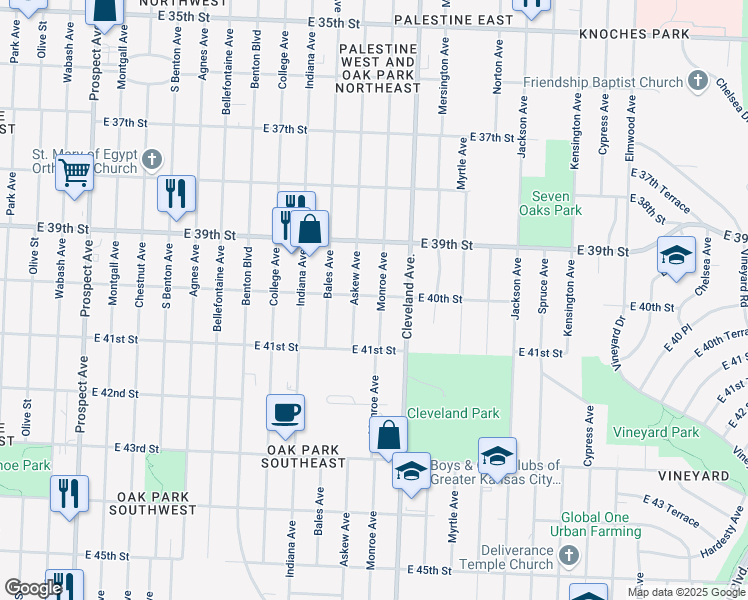Open the Deliverance Temple Church marker

pyautogui.click(x=569, y=553)
